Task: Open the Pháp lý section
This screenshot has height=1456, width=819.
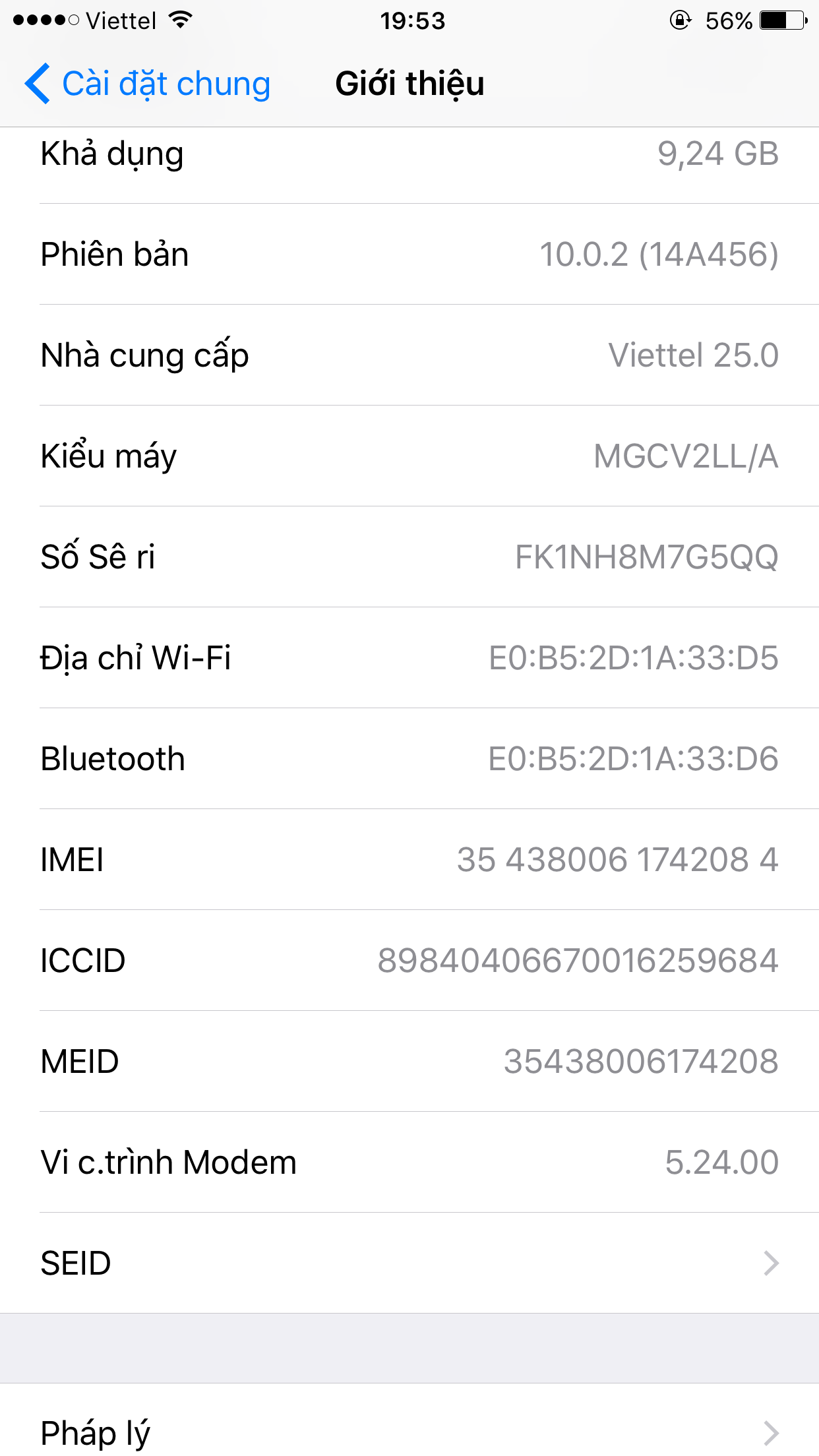Action: (409, 1431)
